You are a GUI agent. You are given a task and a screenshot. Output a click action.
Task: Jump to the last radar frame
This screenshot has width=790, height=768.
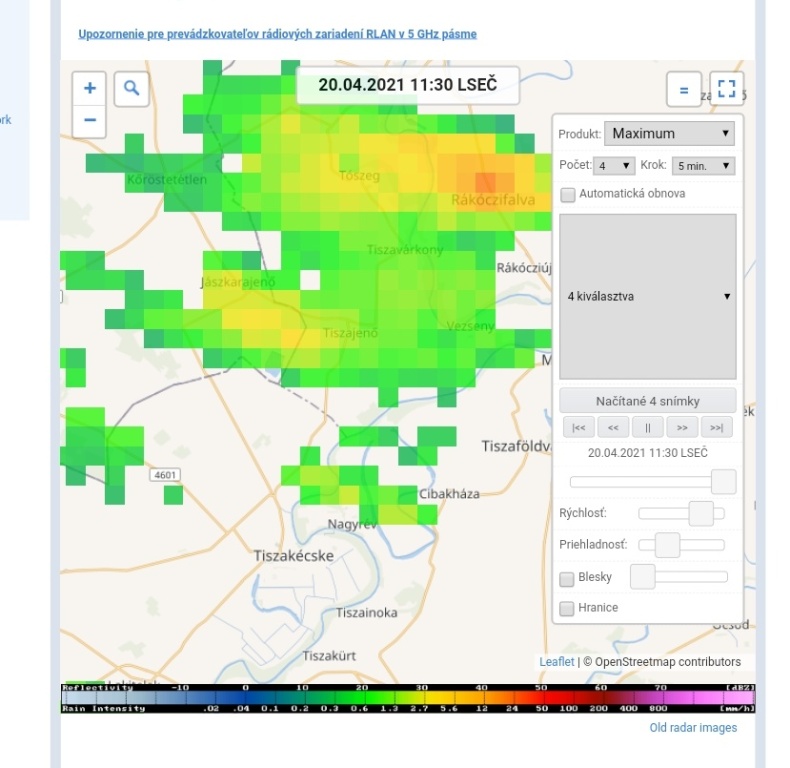click(716, 427)
